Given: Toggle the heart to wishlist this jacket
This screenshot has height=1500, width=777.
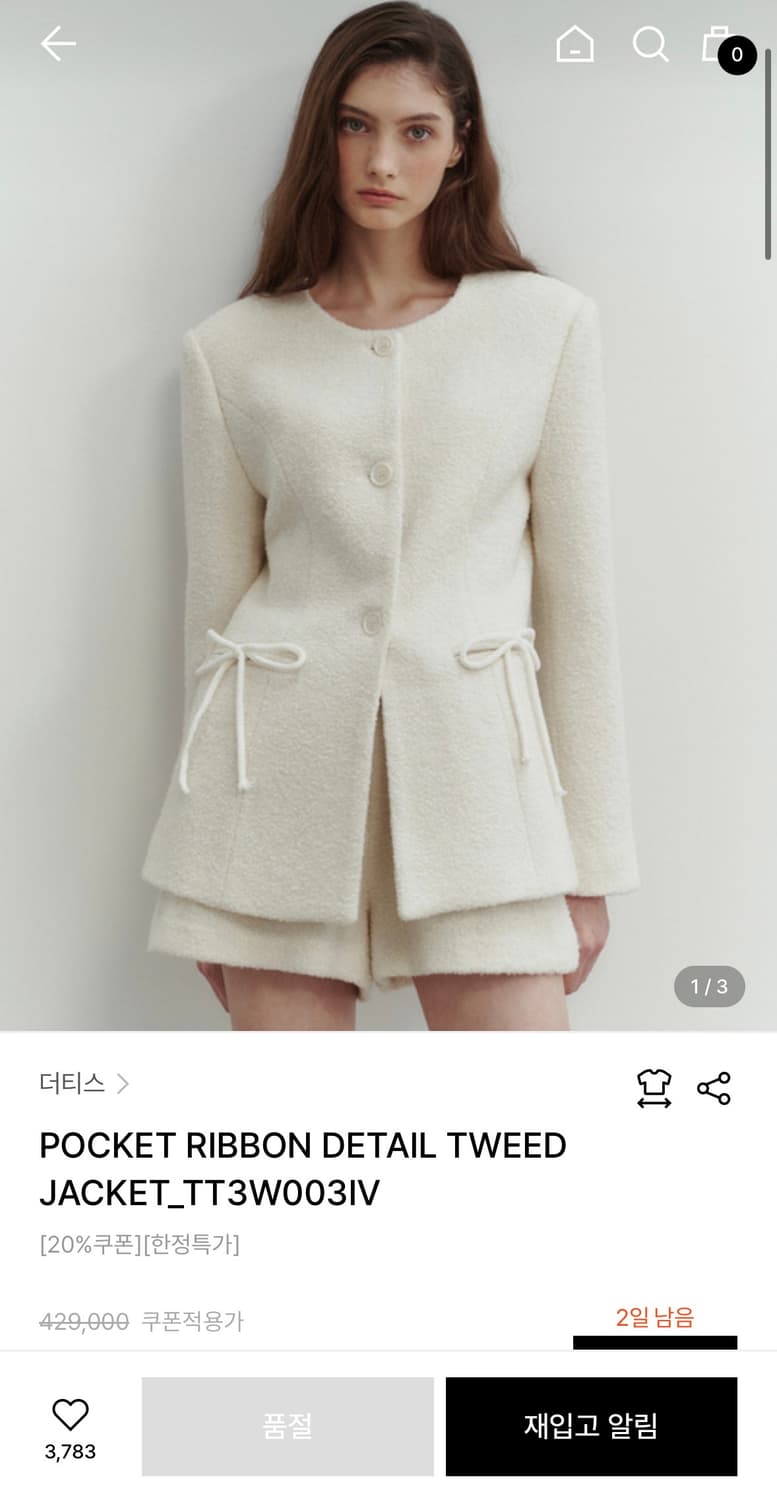Looking at the screenshot, I should 69,1413.
